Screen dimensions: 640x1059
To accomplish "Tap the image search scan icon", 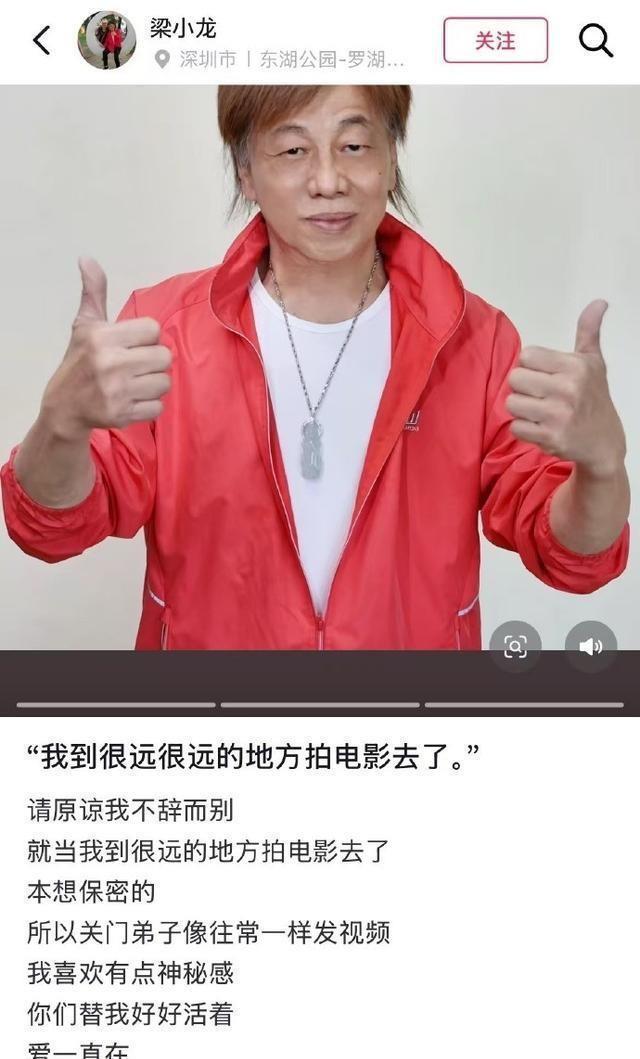I will (x=515, y=646).
